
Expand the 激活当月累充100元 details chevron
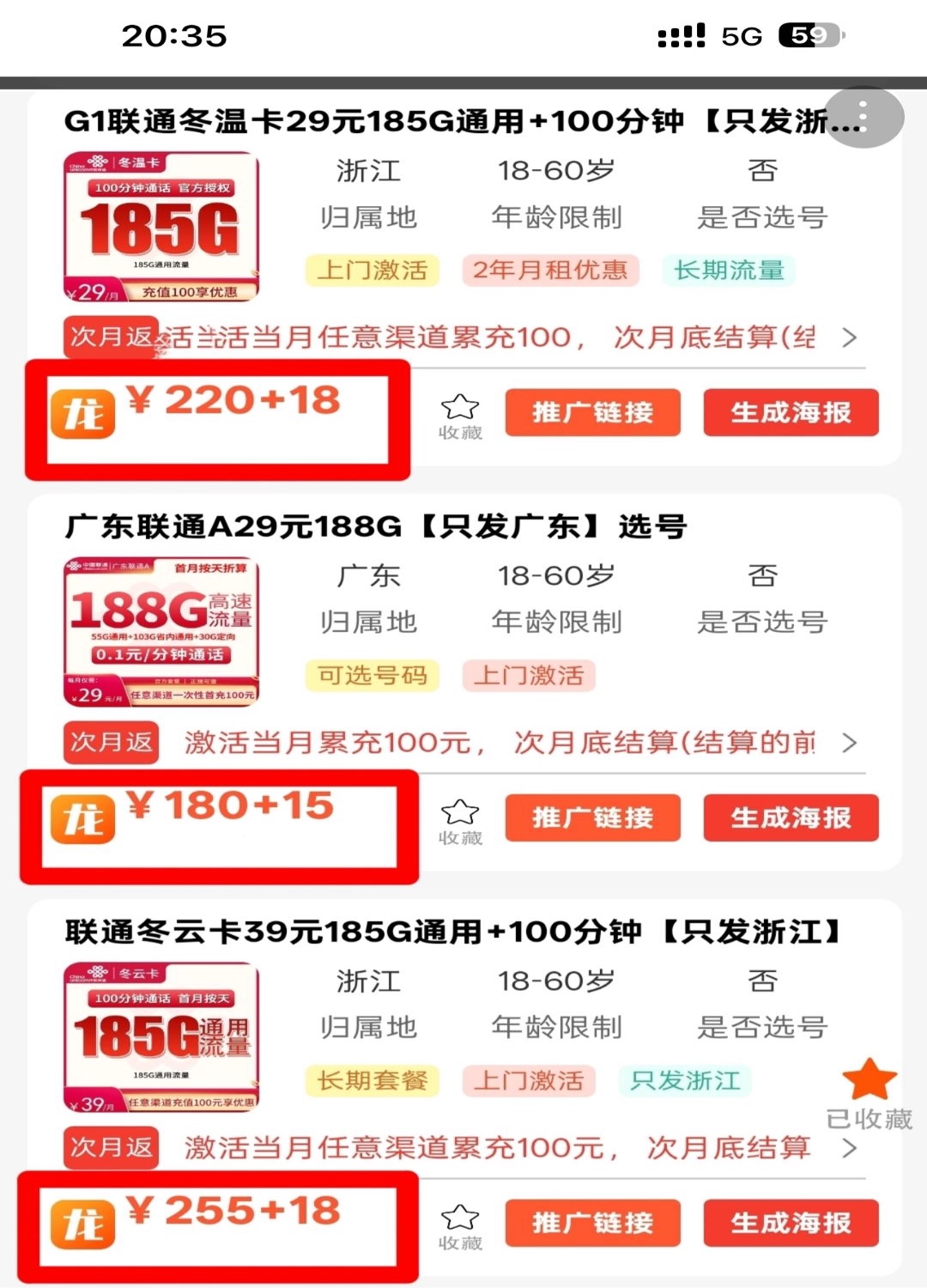click(x=848, y=742)
